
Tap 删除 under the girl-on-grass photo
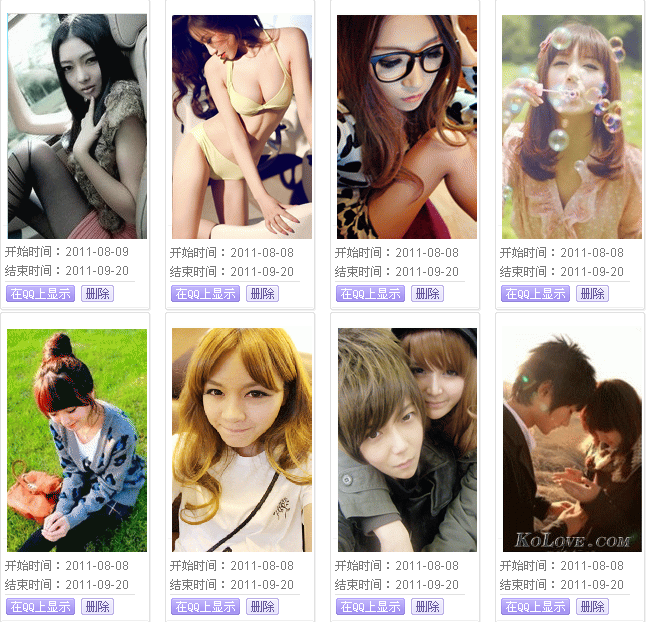tap(97, 607)
